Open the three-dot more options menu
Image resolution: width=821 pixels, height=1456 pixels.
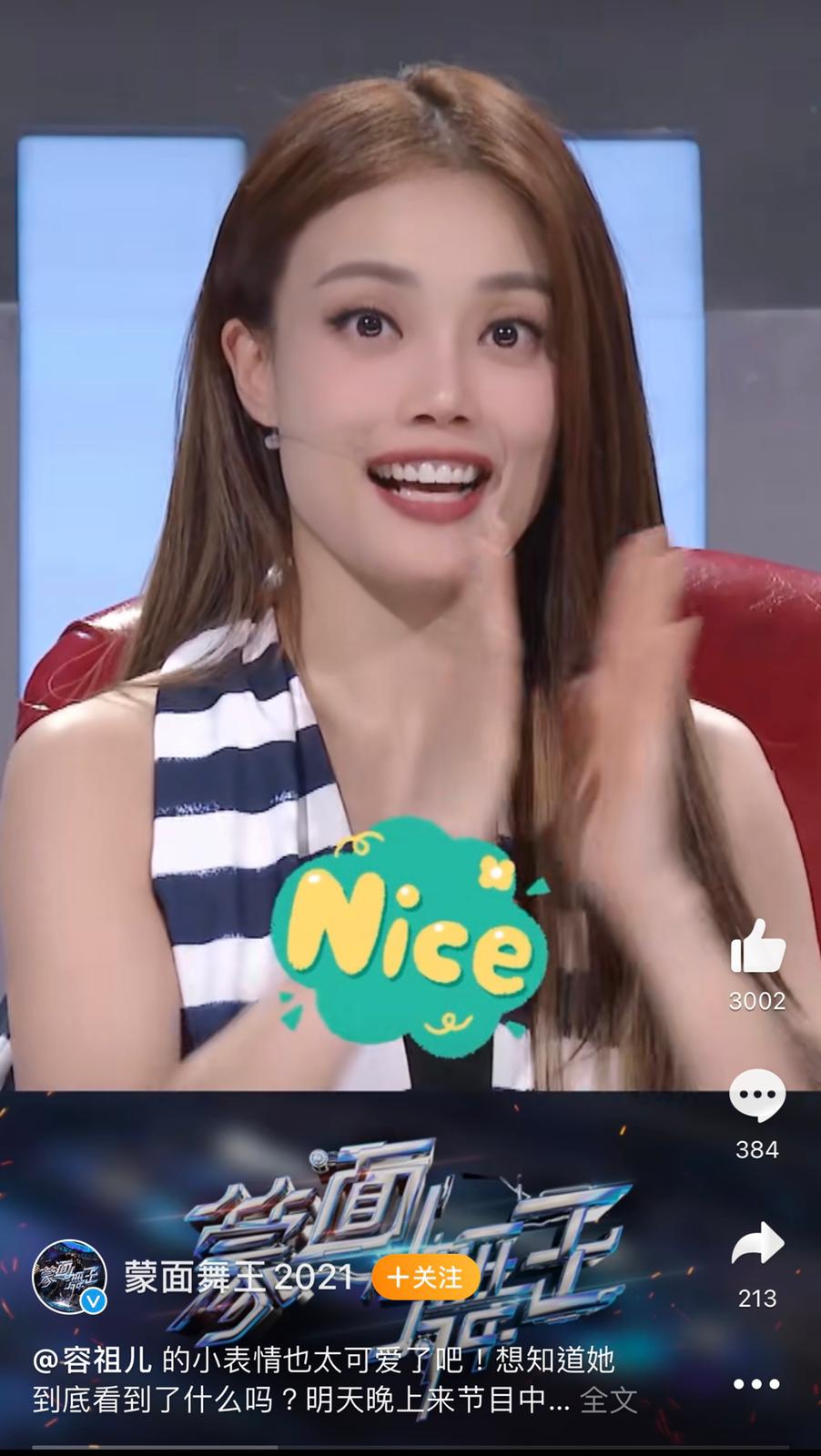[x=757, y=1384]
